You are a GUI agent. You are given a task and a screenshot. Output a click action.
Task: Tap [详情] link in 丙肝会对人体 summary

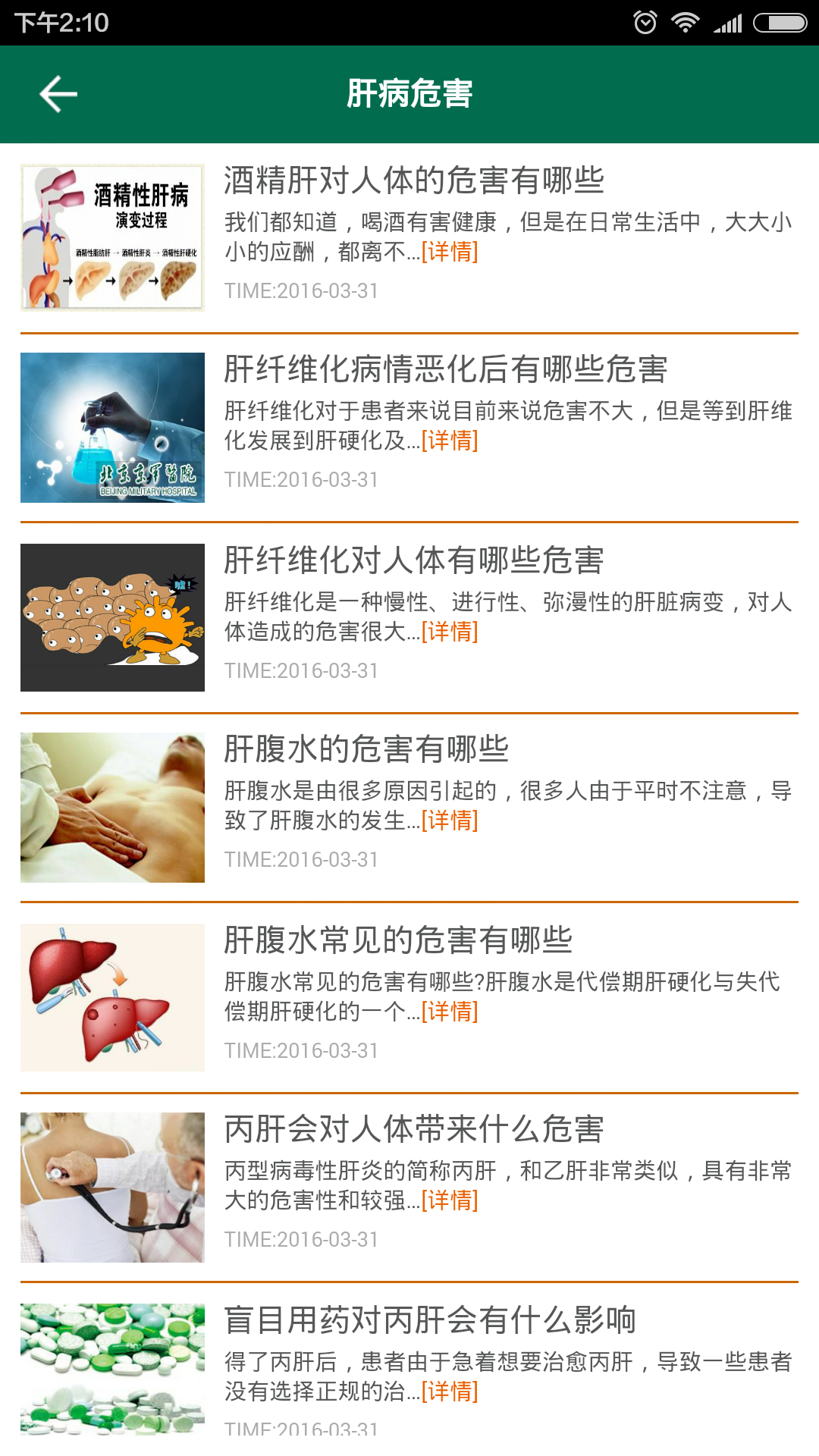pos(450,1200)
